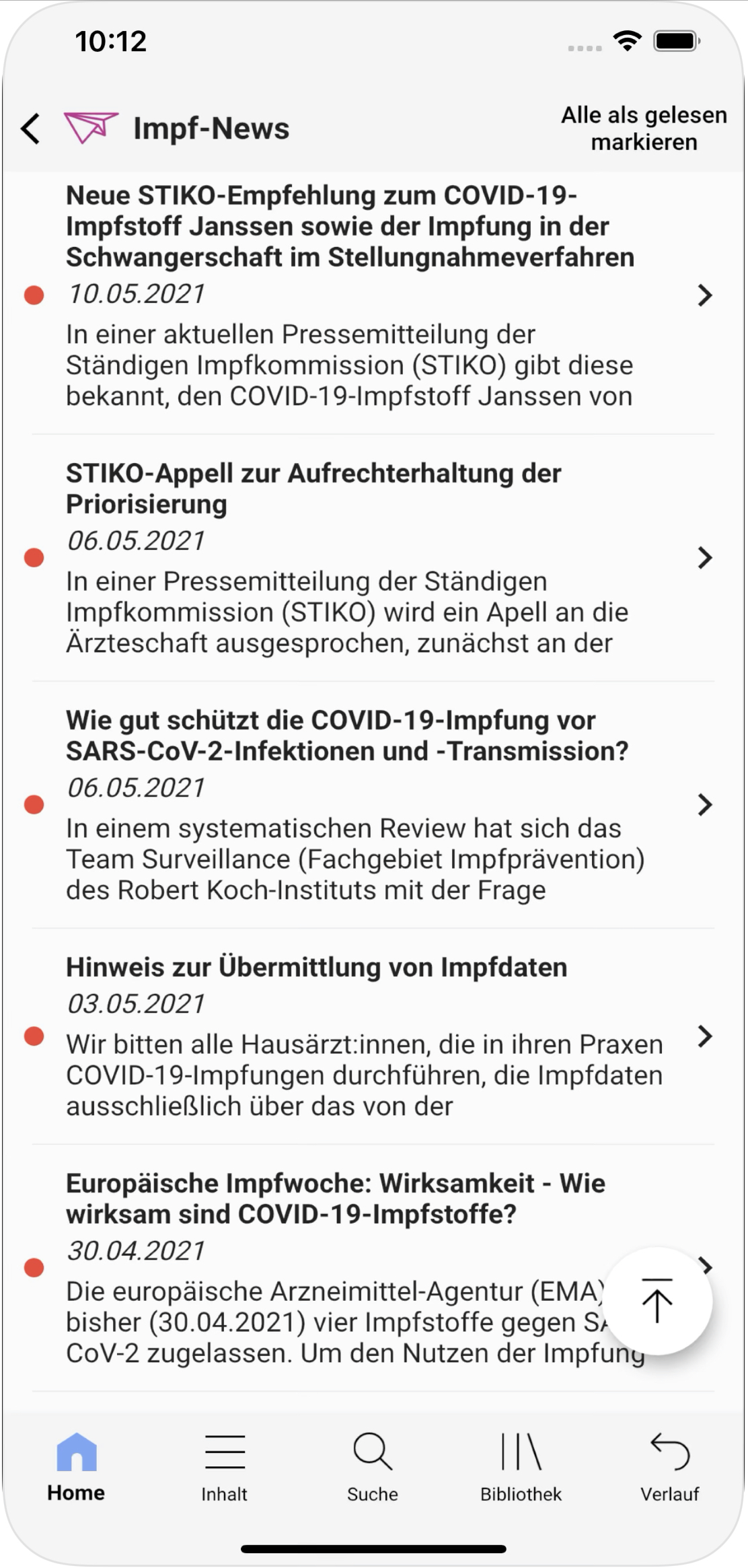Image resolution: width=748 pixels, height=1568 pixels.
Task: Switch to the Inhalt tab
Action: coord(225,1467)
